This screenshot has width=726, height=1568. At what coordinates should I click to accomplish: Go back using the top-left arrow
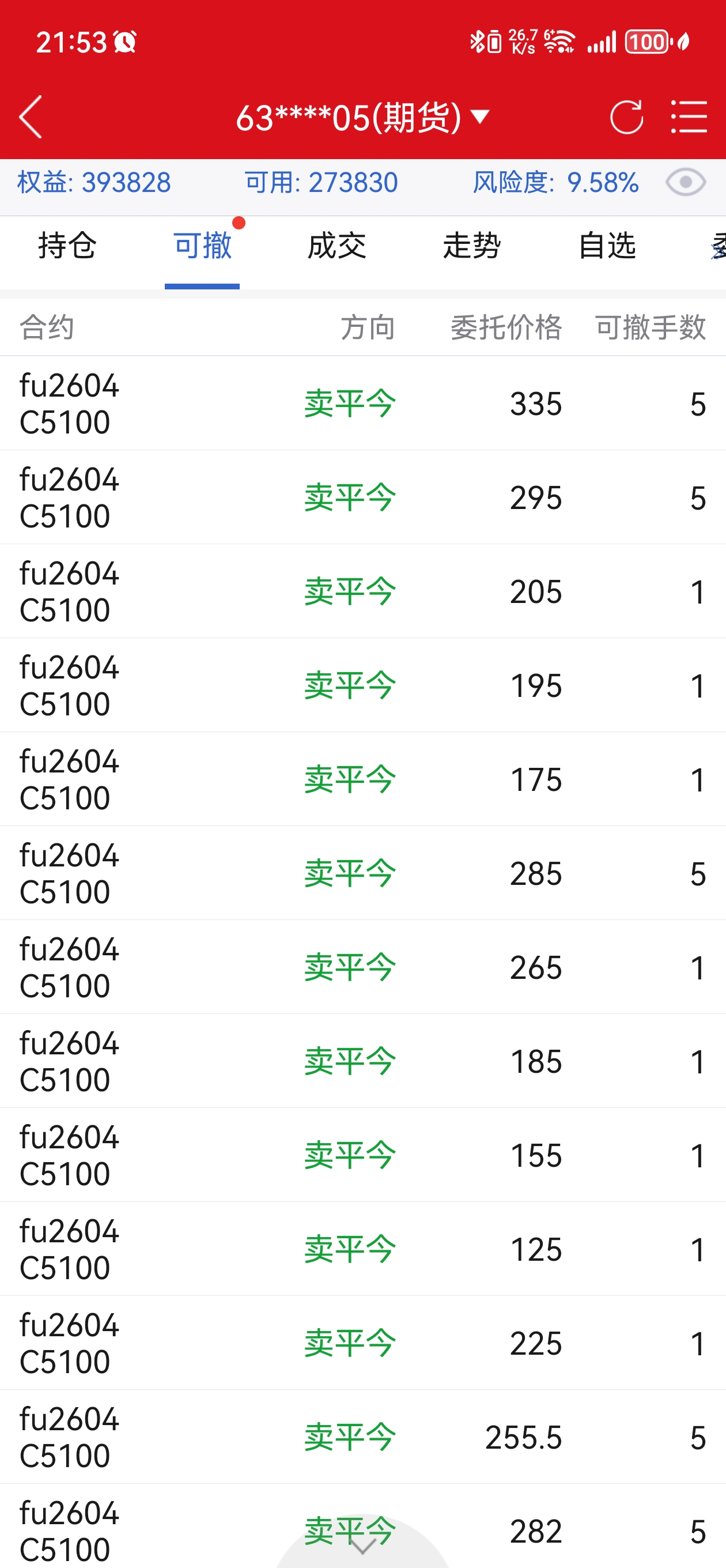(31, 117)
